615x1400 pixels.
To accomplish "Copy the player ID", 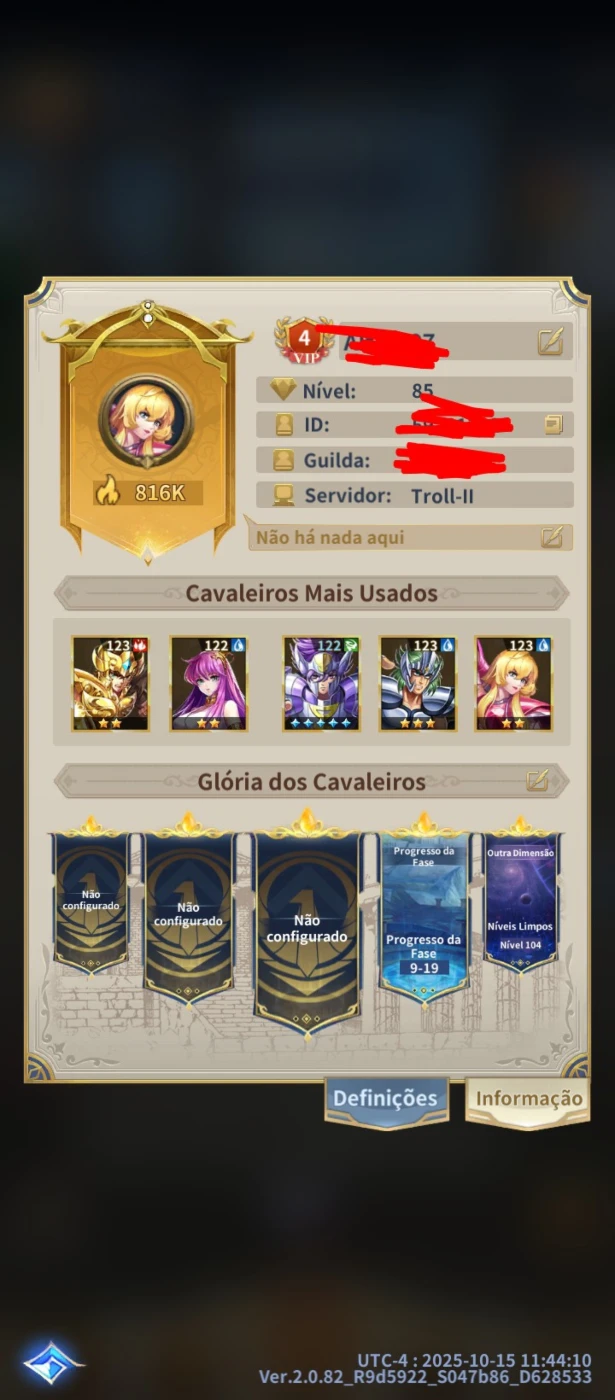I will pos(553,425).
